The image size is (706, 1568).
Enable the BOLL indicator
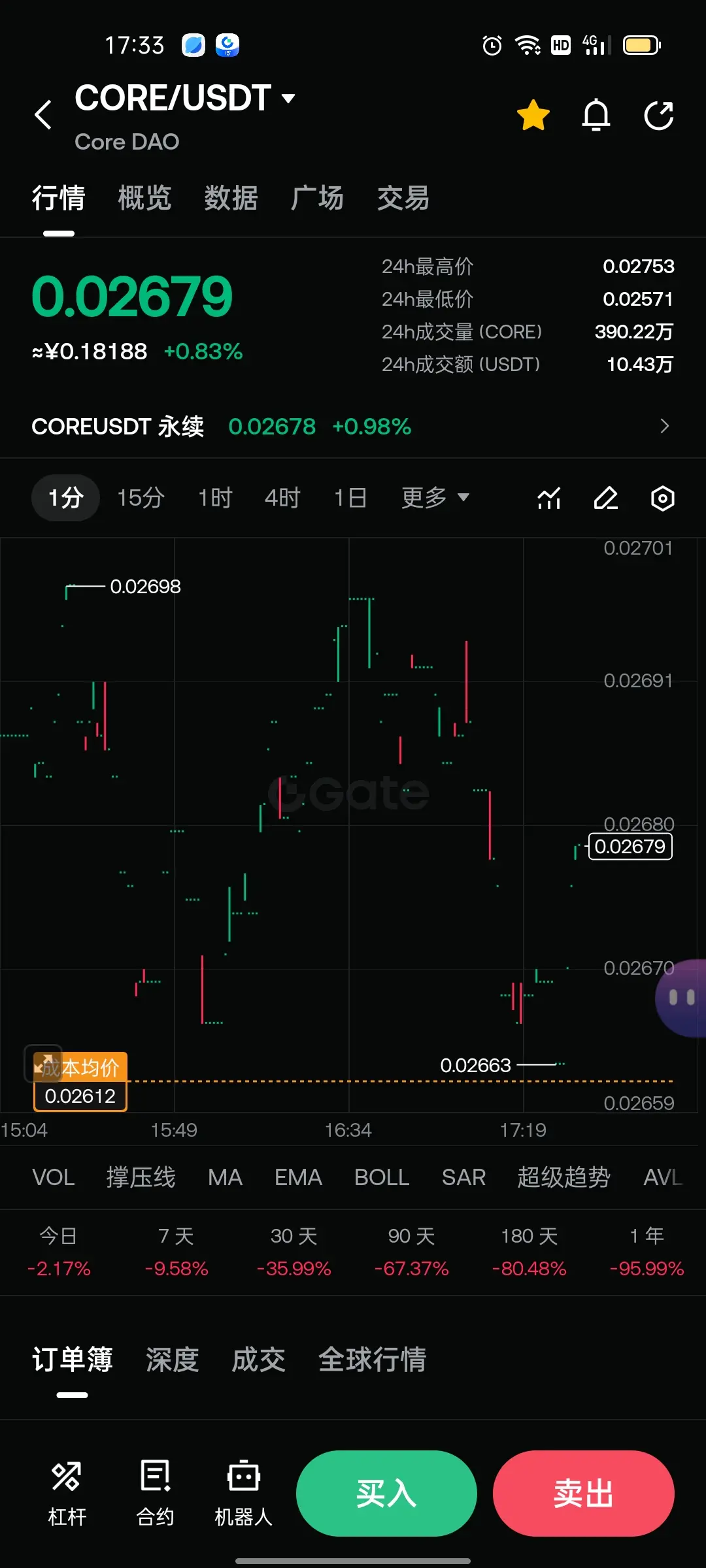point(382,1177)
